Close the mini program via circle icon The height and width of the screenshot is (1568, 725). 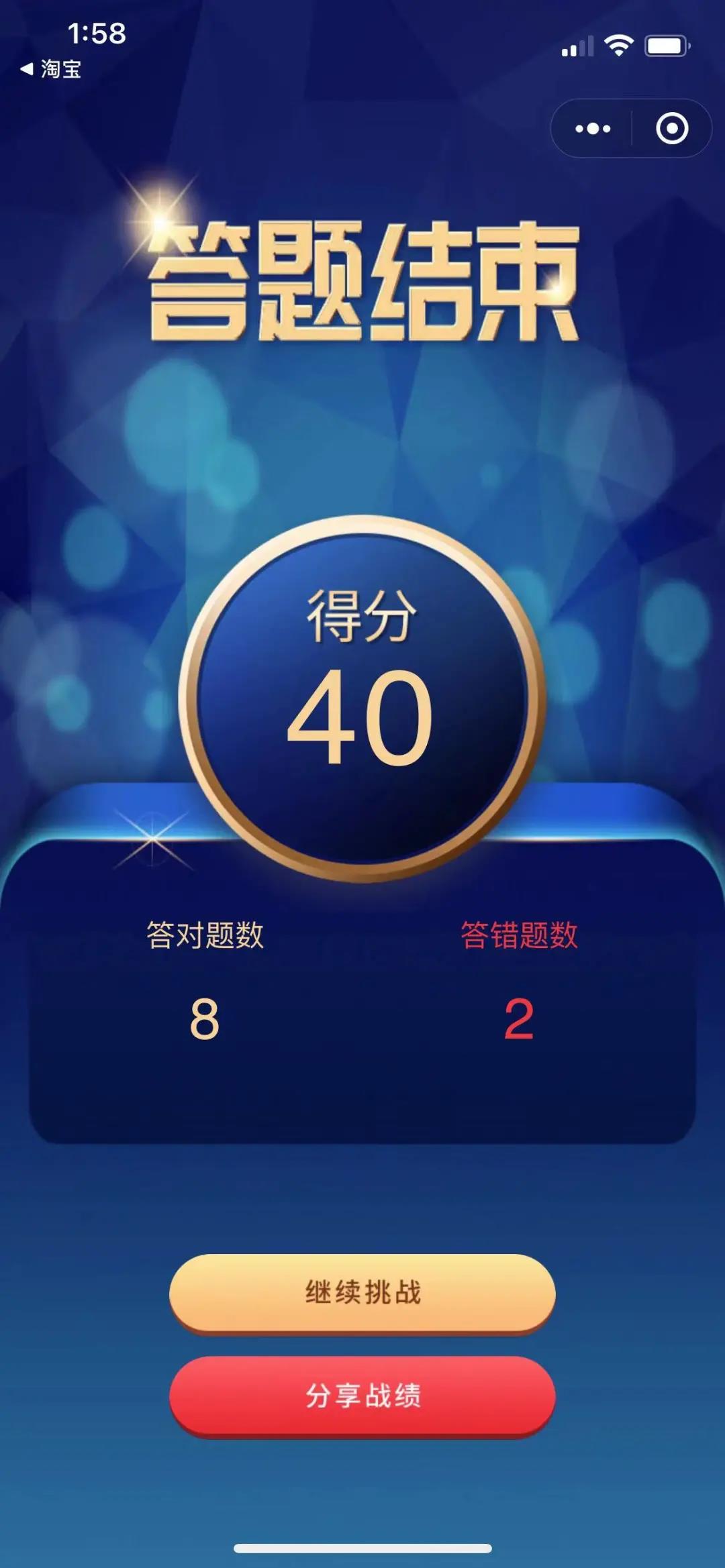[x=672, y=129]
